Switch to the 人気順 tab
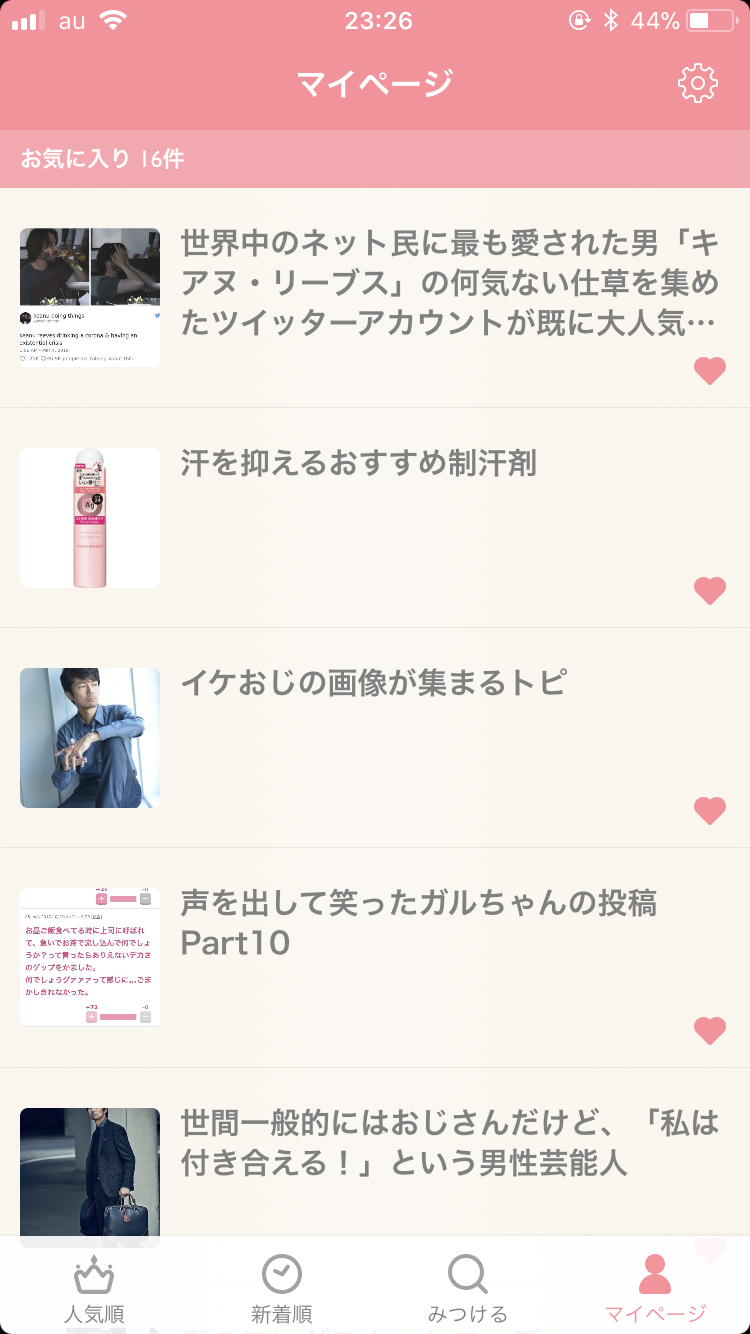The width and height of the screenshot is (750, 1334). tap(94, 1288)
